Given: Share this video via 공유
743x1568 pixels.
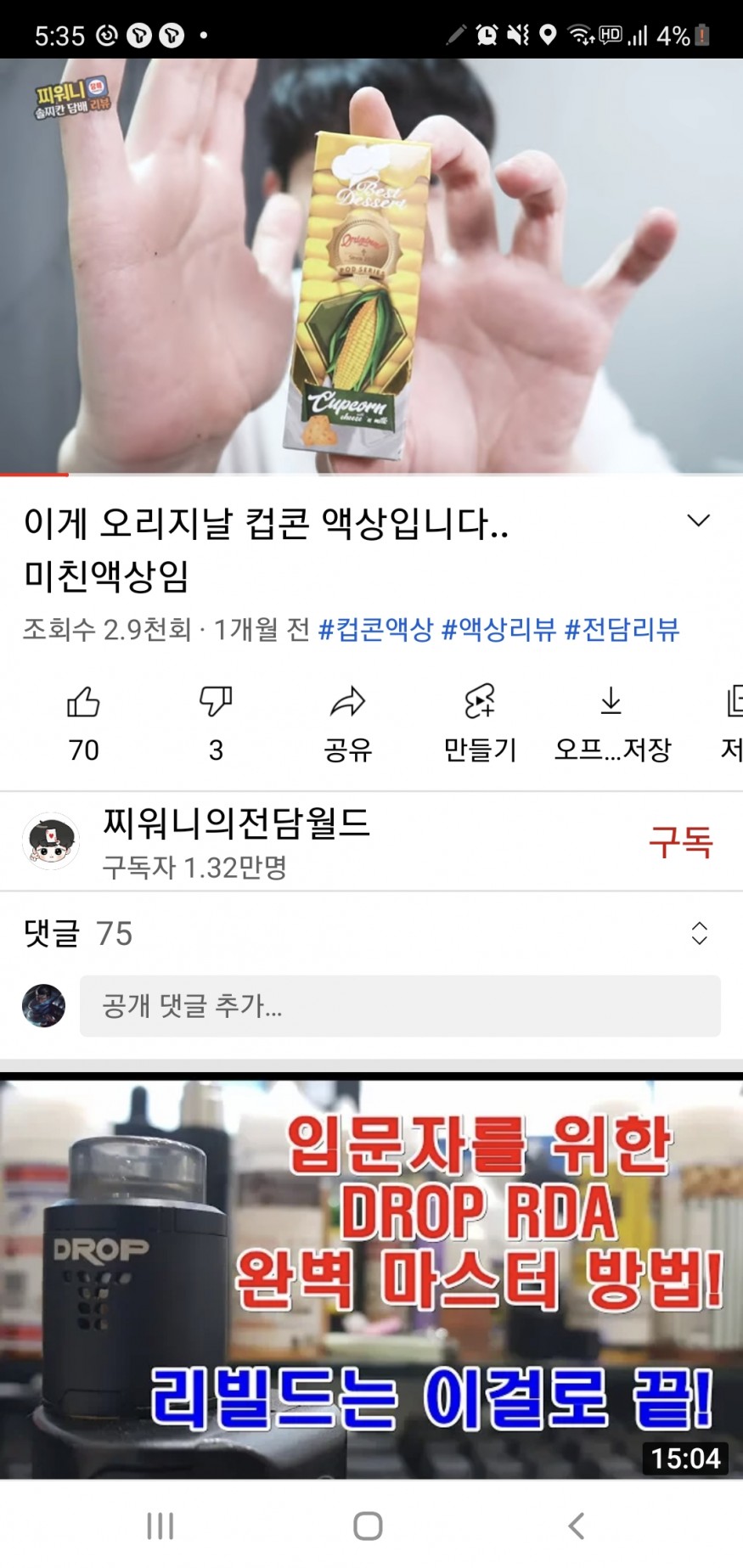Looking at the screenshot, I should (x=348, y=723).
